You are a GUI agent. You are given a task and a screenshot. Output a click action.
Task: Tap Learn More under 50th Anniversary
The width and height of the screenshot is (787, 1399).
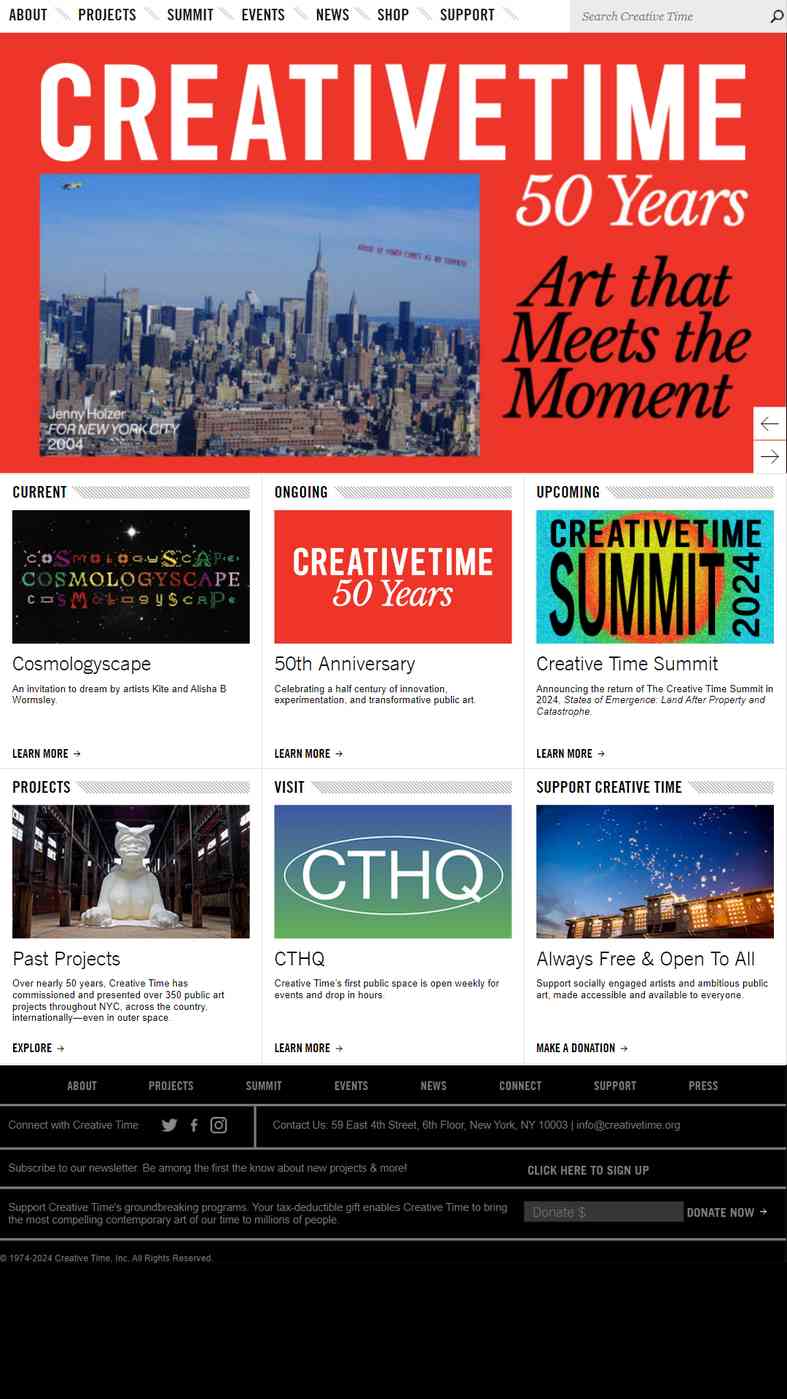pyautogui.click(x=308, y=754)
